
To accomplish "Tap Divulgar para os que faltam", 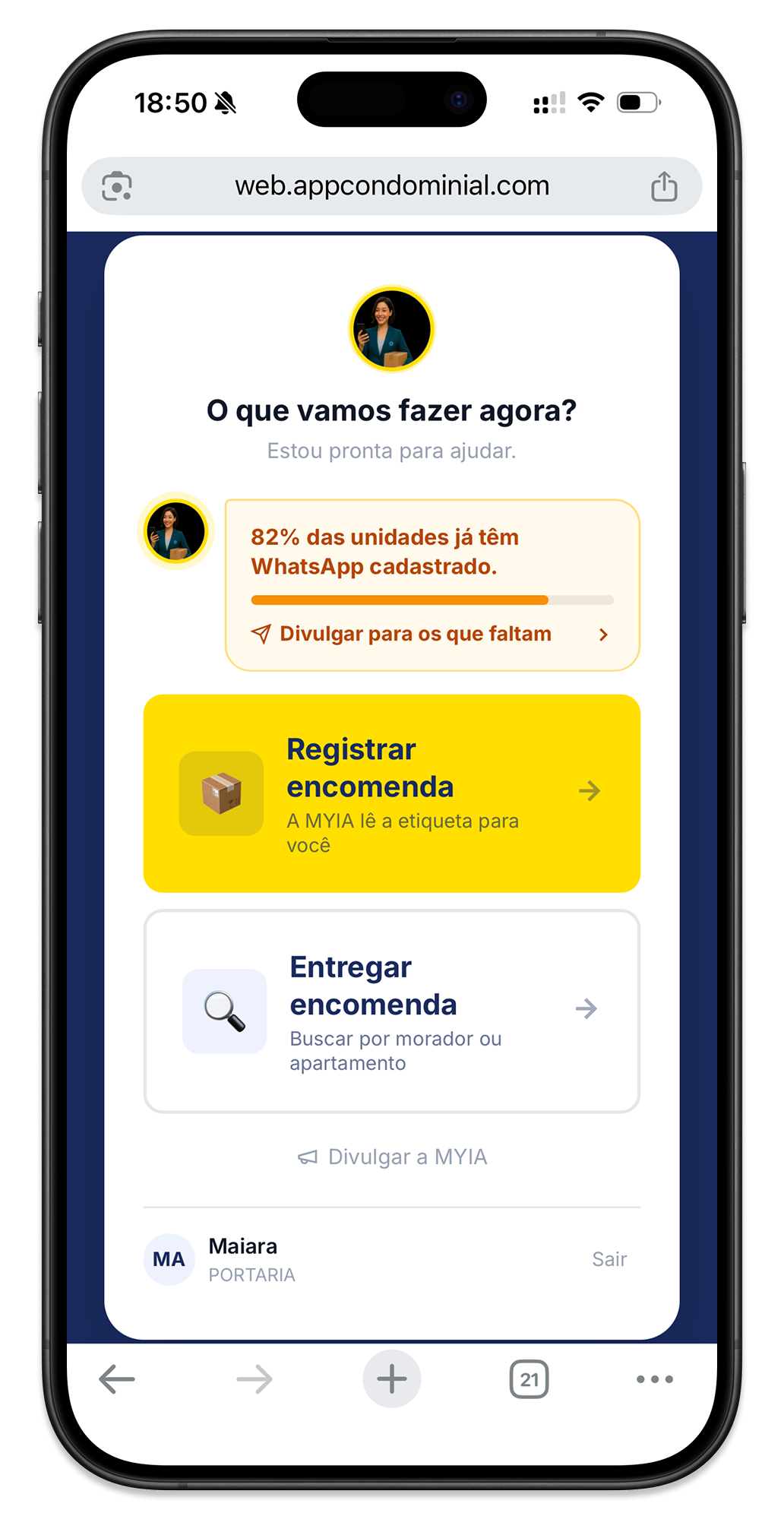I will [430, 634].
